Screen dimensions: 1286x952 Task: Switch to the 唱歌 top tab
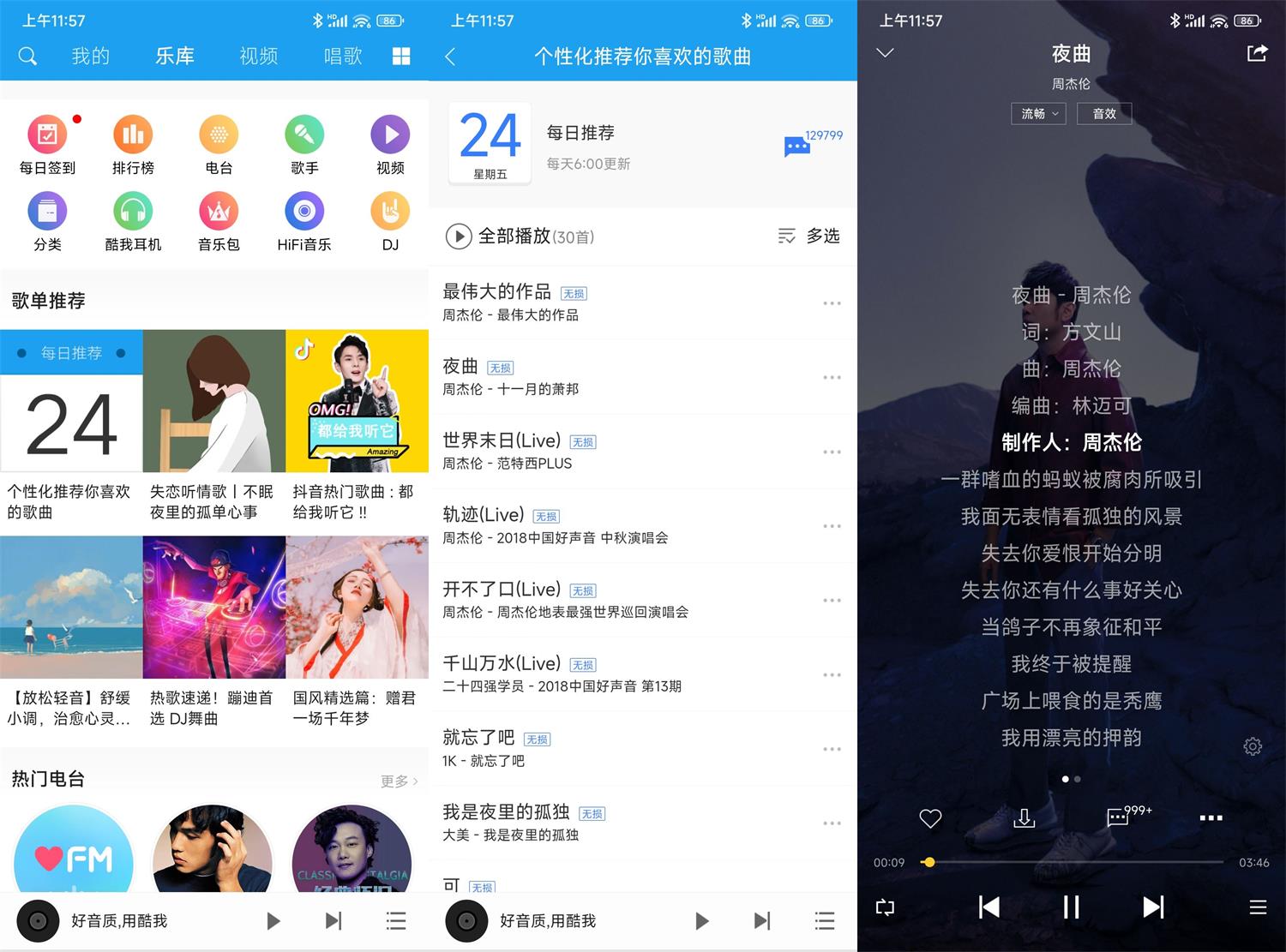click(x=343, y=57)
